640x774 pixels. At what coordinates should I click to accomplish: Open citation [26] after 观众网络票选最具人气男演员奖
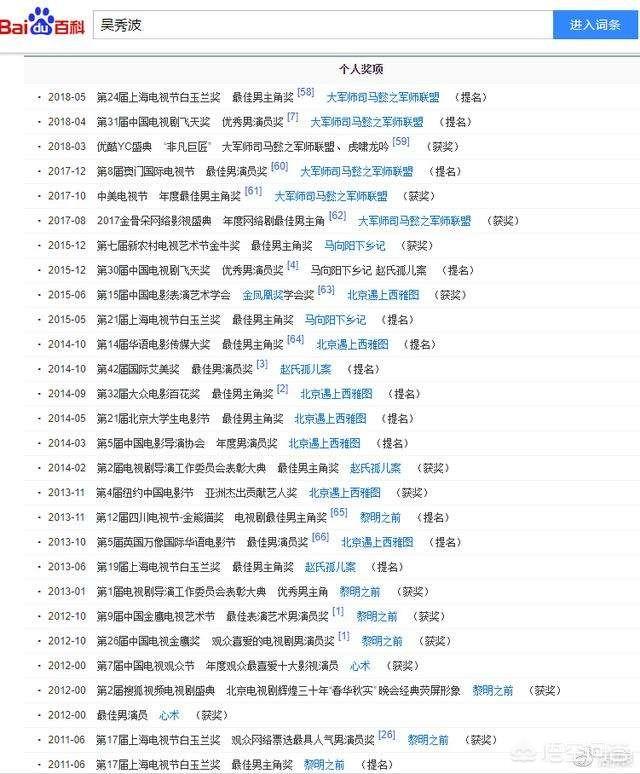pos(386,736)
